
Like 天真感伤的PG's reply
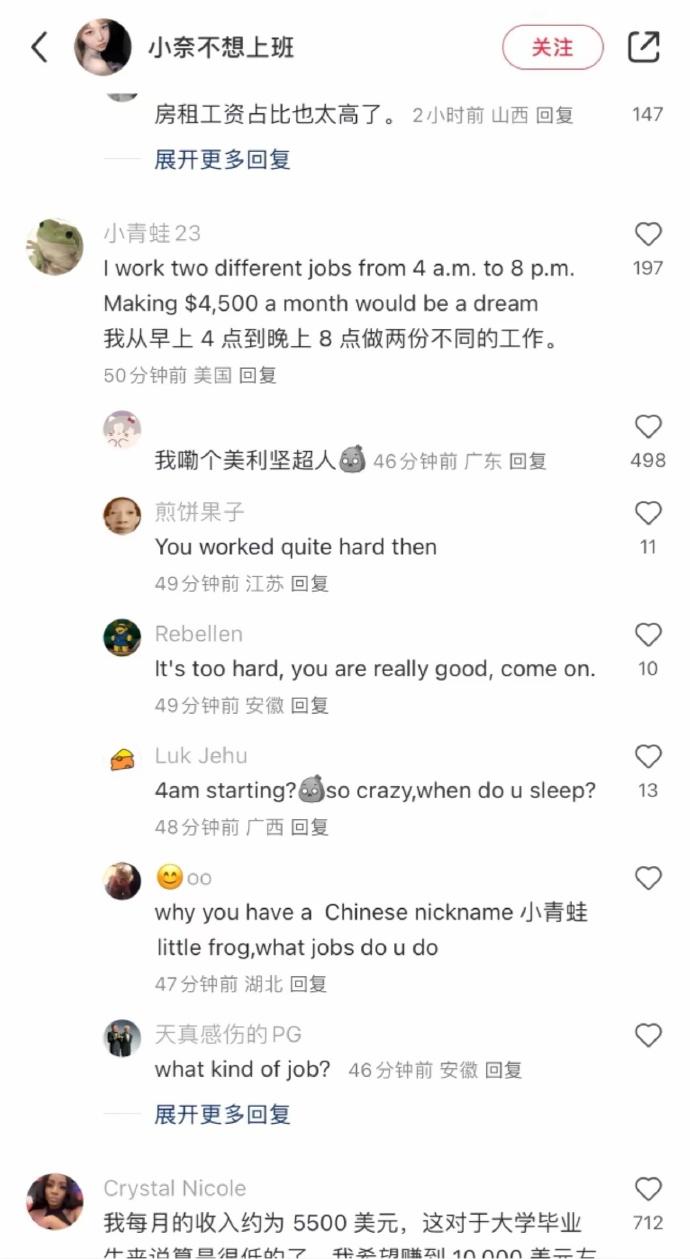(648, 1036)
